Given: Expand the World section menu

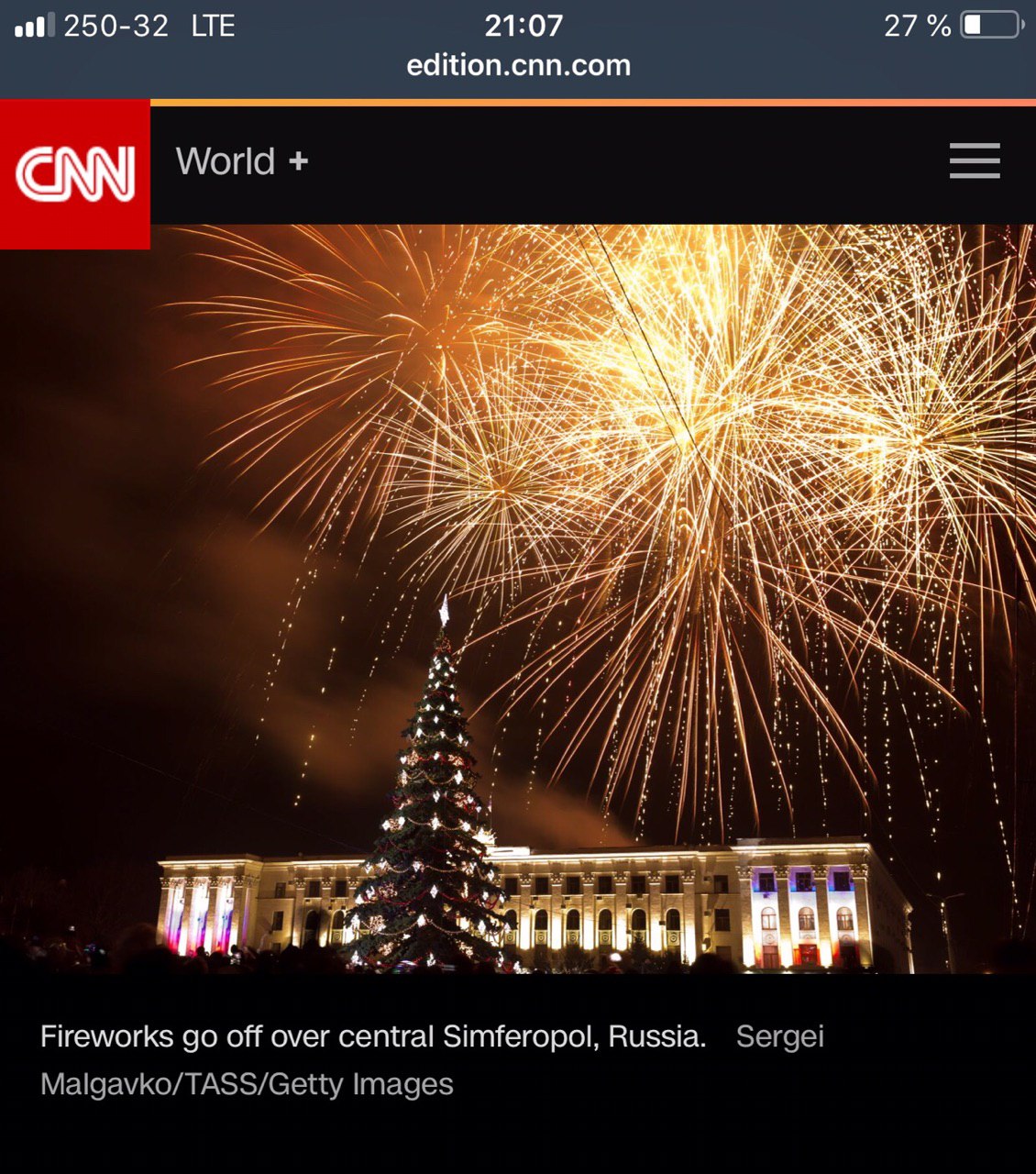Looking at the screenshot, I should tap(298, 161).
